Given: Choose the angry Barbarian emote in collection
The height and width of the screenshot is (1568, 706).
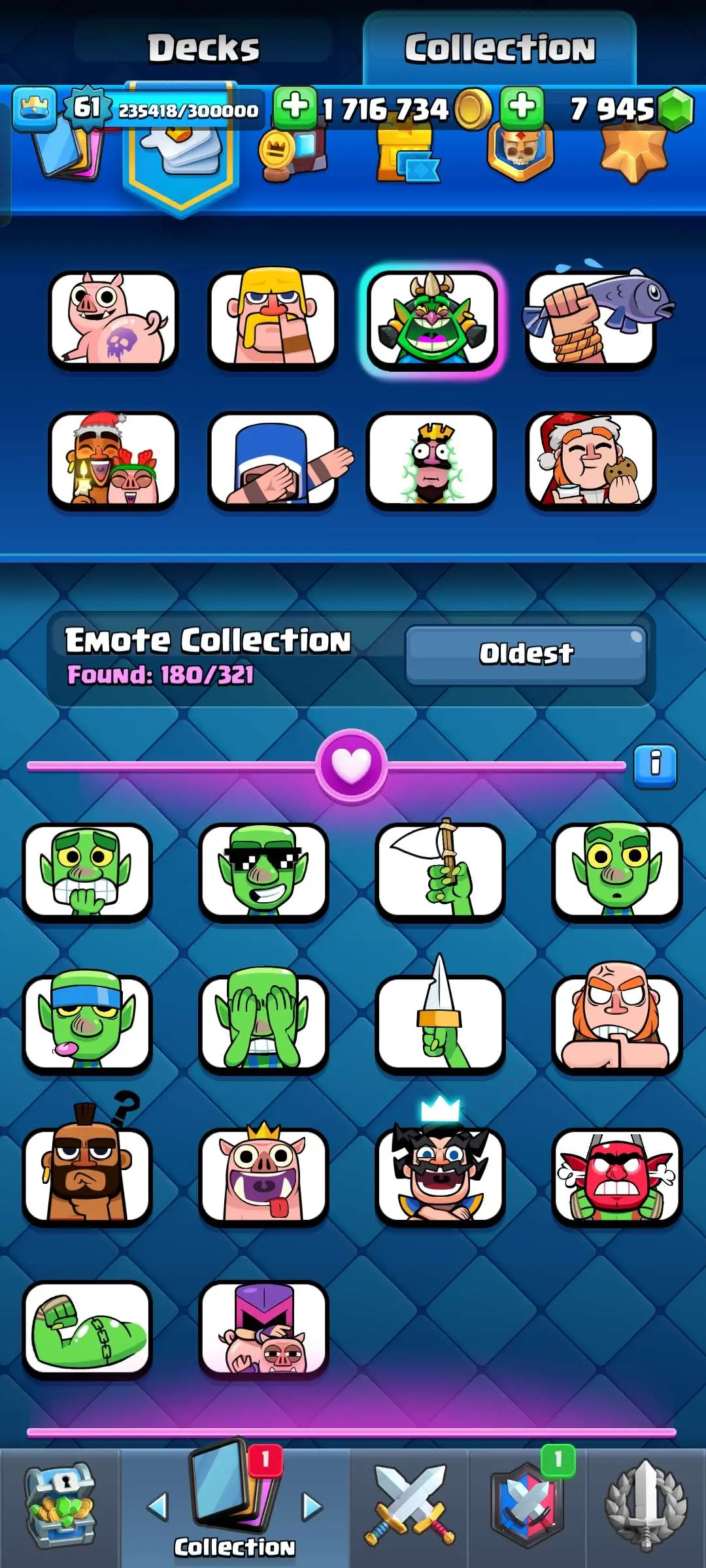Looking at the screenshot, I should 616,1022.
